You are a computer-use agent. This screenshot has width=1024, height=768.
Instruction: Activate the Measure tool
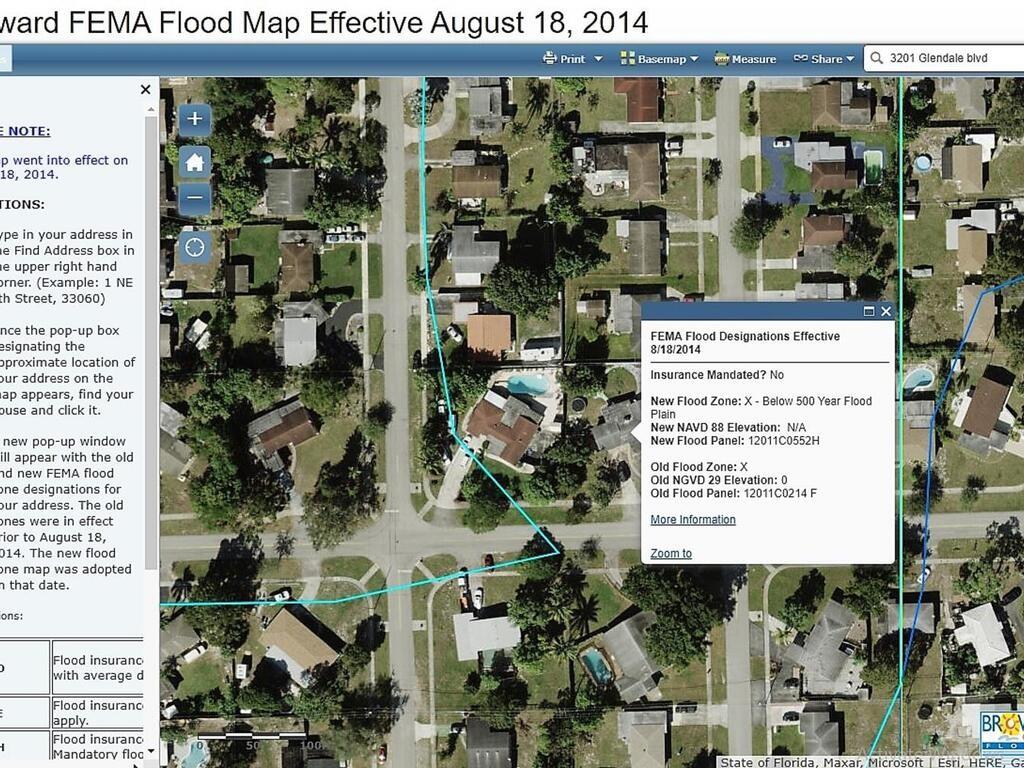click(745, 59)
